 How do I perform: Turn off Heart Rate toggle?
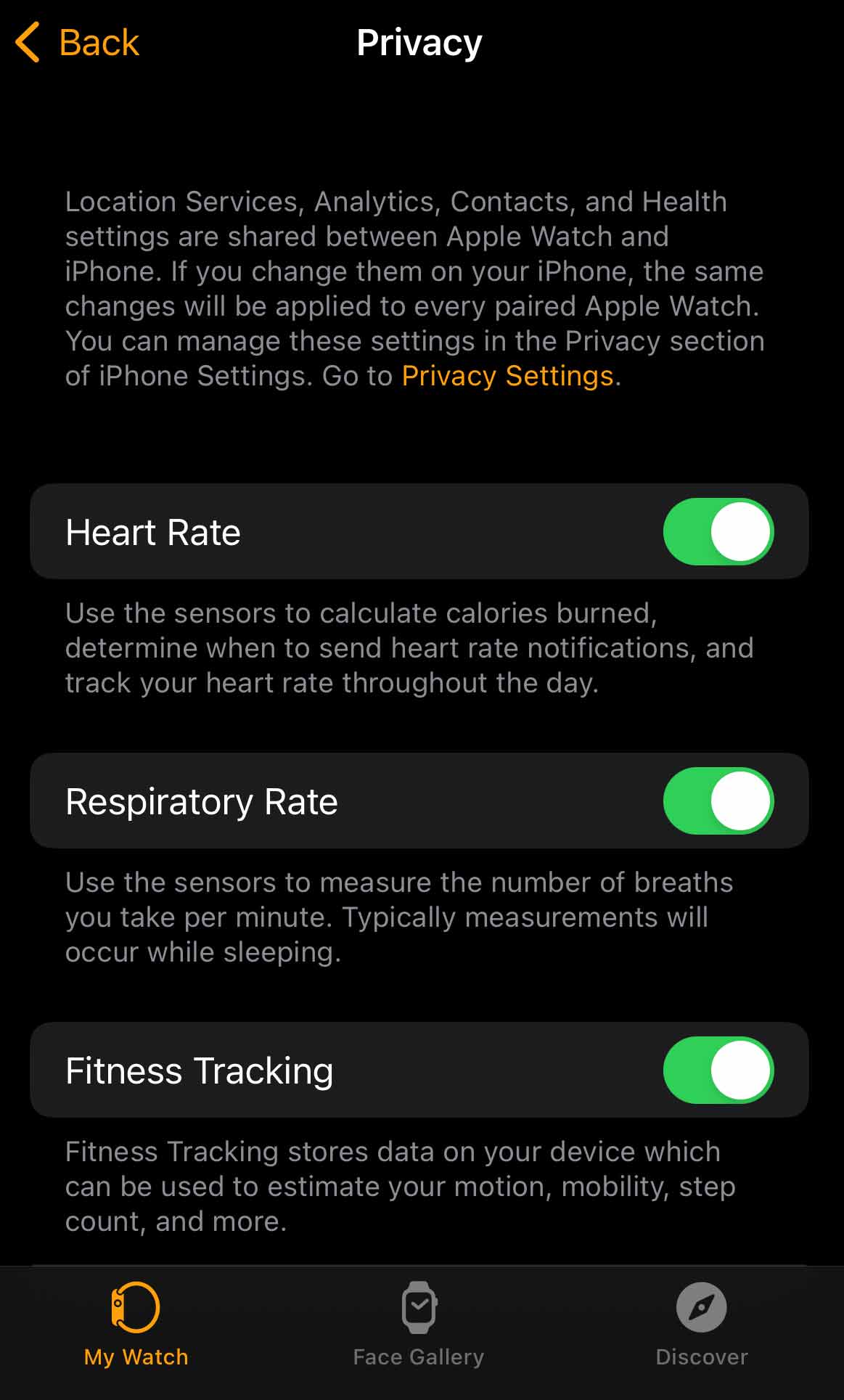click(718, 532)
